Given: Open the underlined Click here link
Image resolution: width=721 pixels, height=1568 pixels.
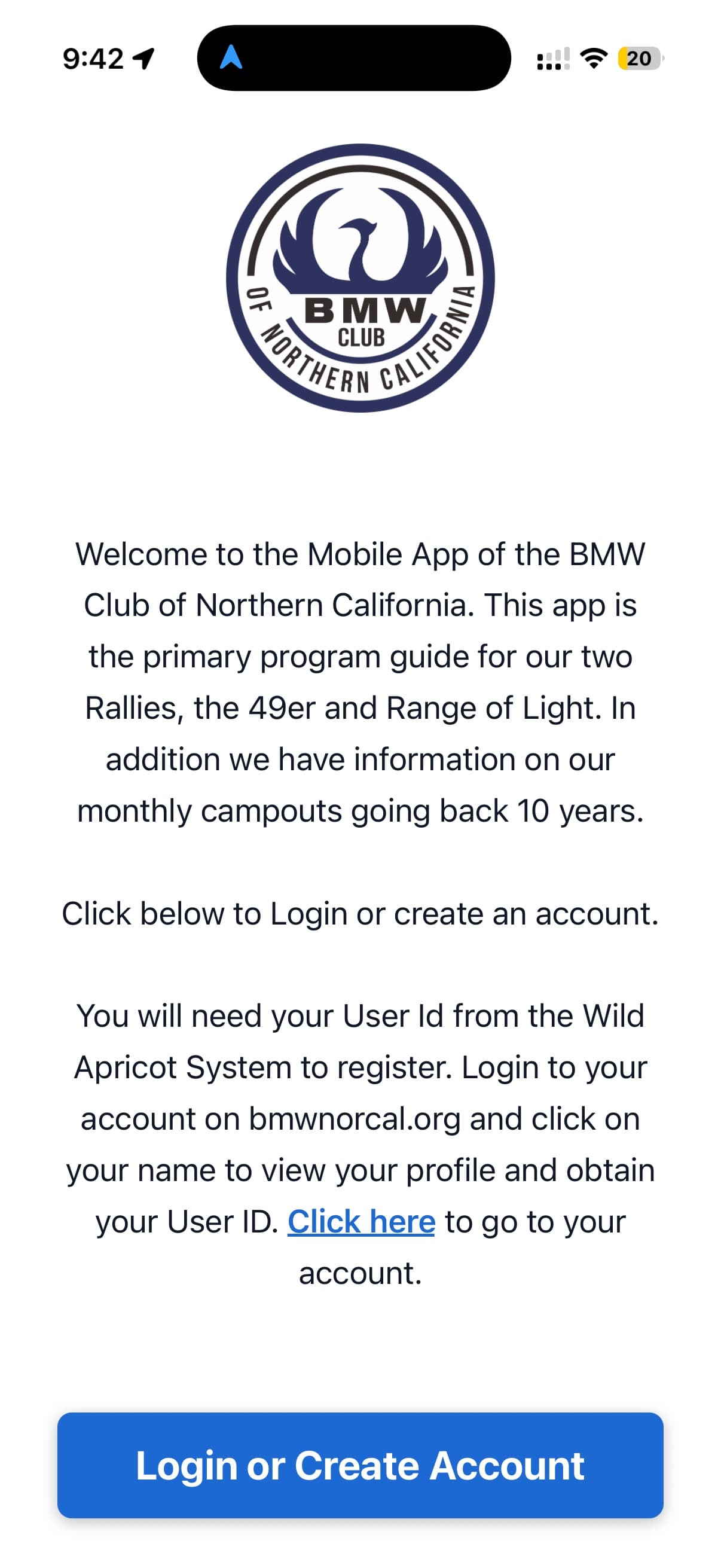Looking at the screenshot, I should pyautogui.click(x=362, y=1221).
